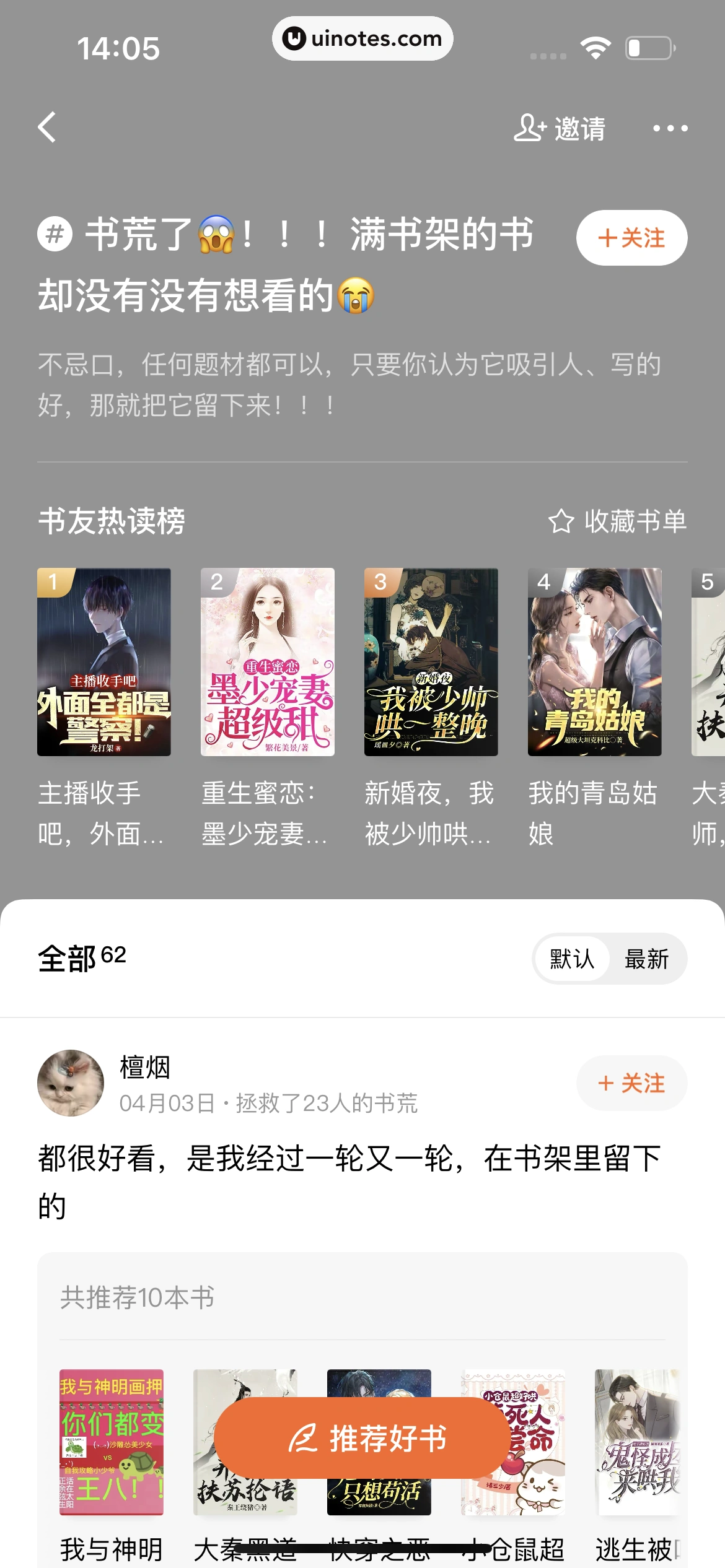Open rank 4 book 我的青岛姑娘
Screen dimensions: 725x1568
click(x=594, y=662)
